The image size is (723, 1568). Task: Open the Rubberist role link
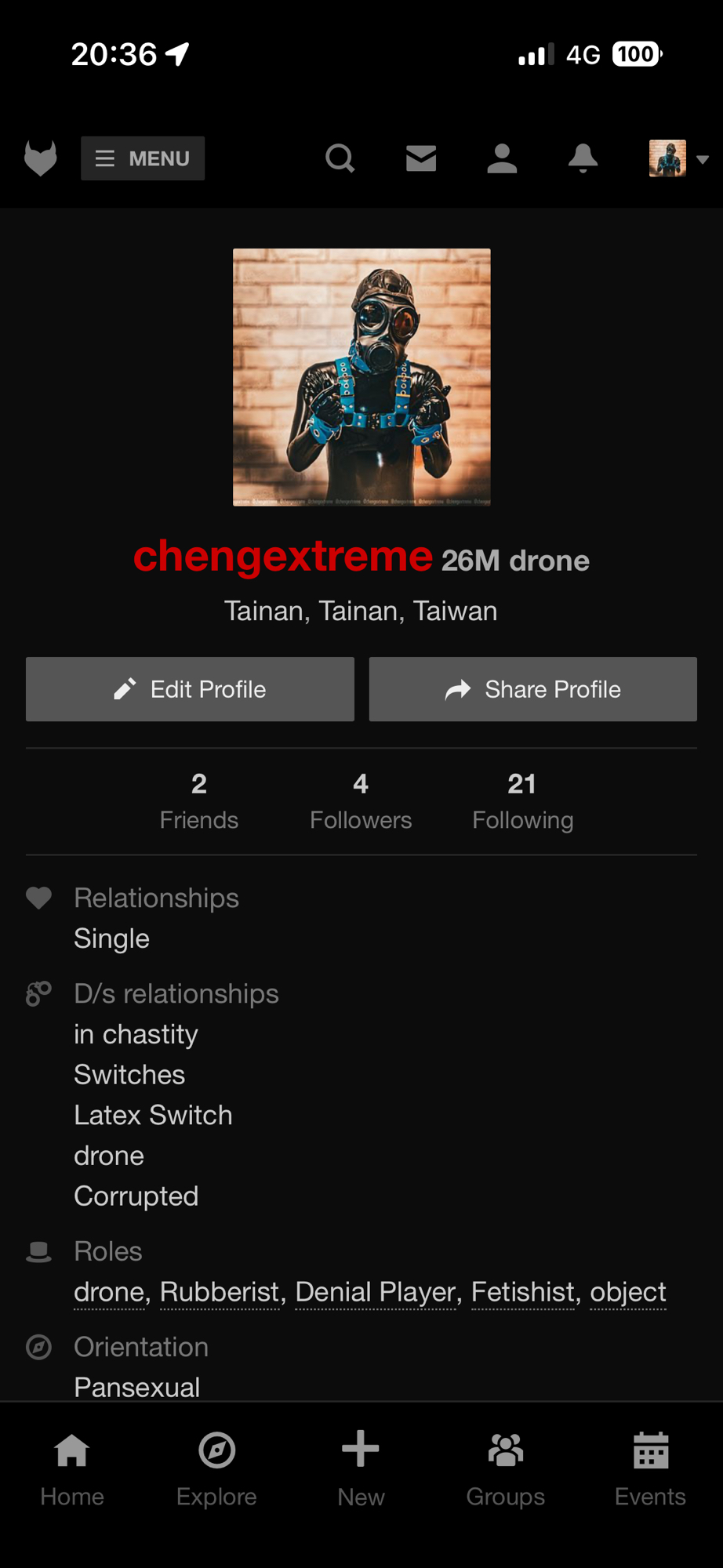pyautogui.click(x=220, y=1292)
